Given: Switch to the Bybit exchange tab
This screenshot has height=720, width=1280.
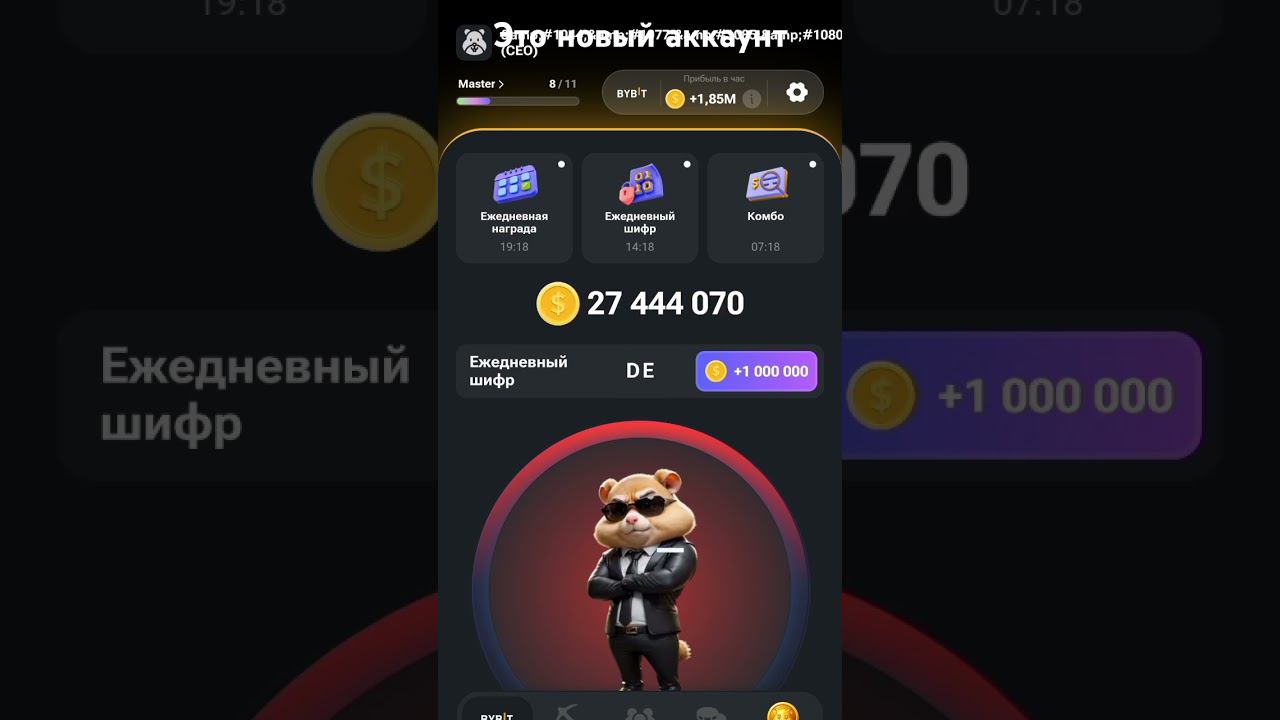Looking at the screenshot, I should 497,712.
